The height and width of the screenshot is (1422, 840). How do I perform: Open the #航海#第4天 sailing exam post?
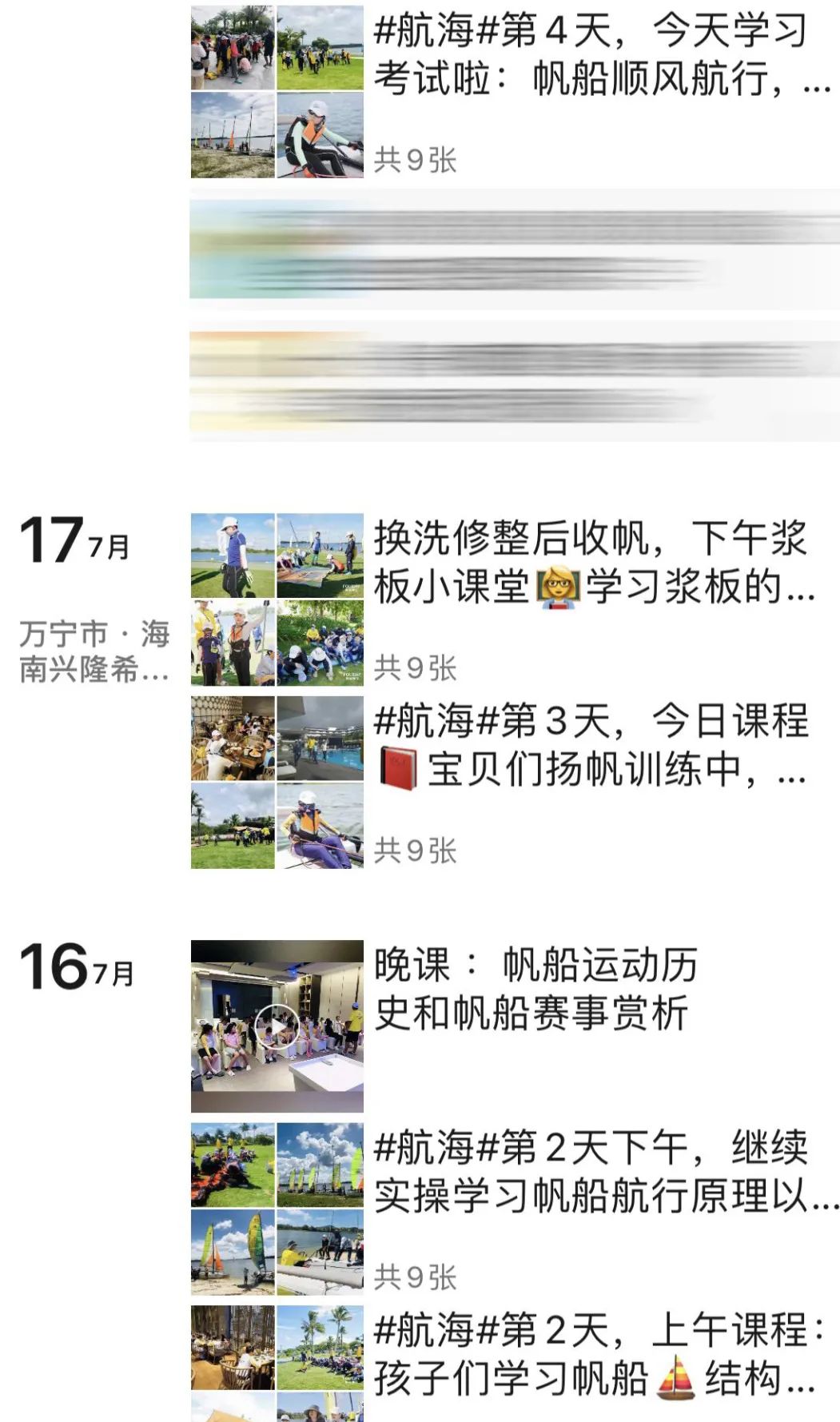coord(591,56)
